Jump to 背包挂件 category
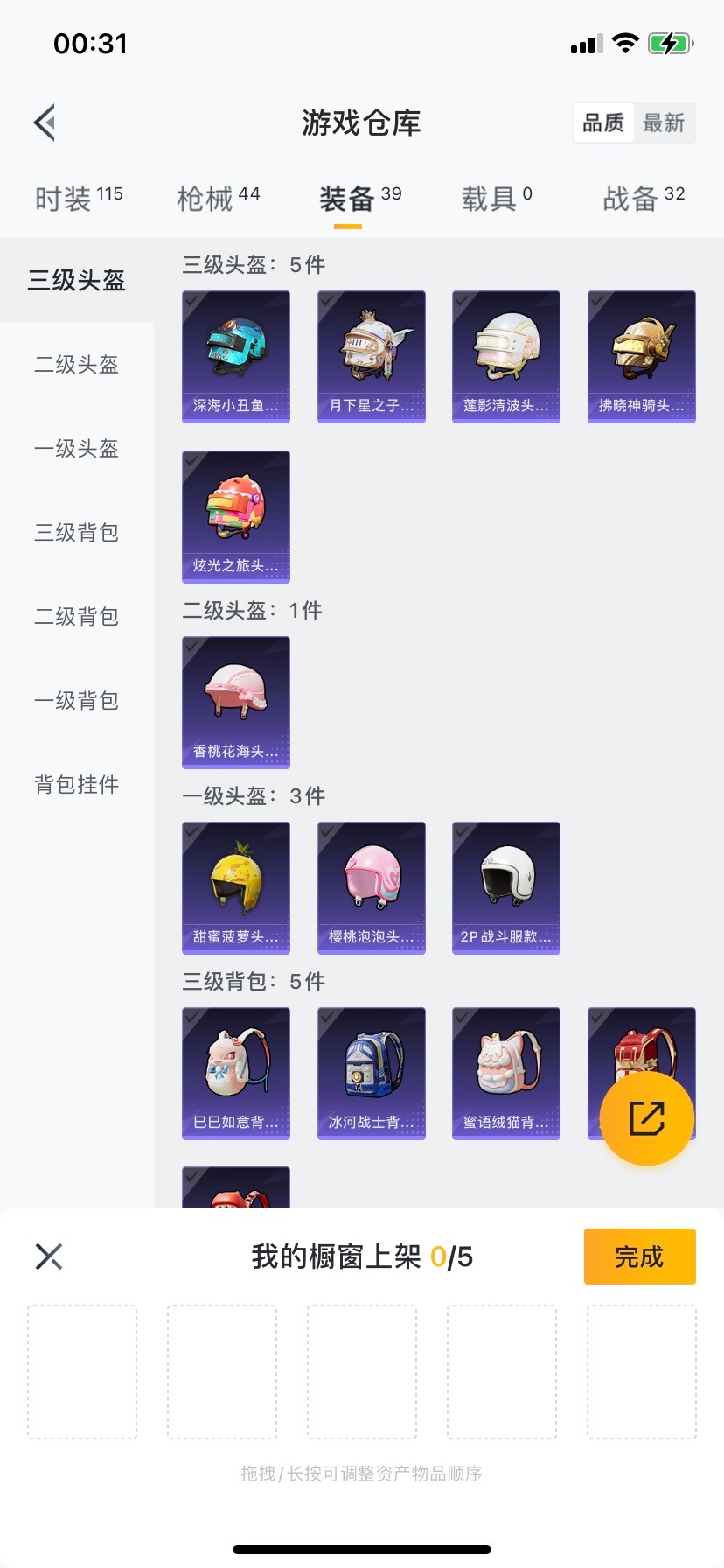The image size is (724, 1568). point(77,785)
